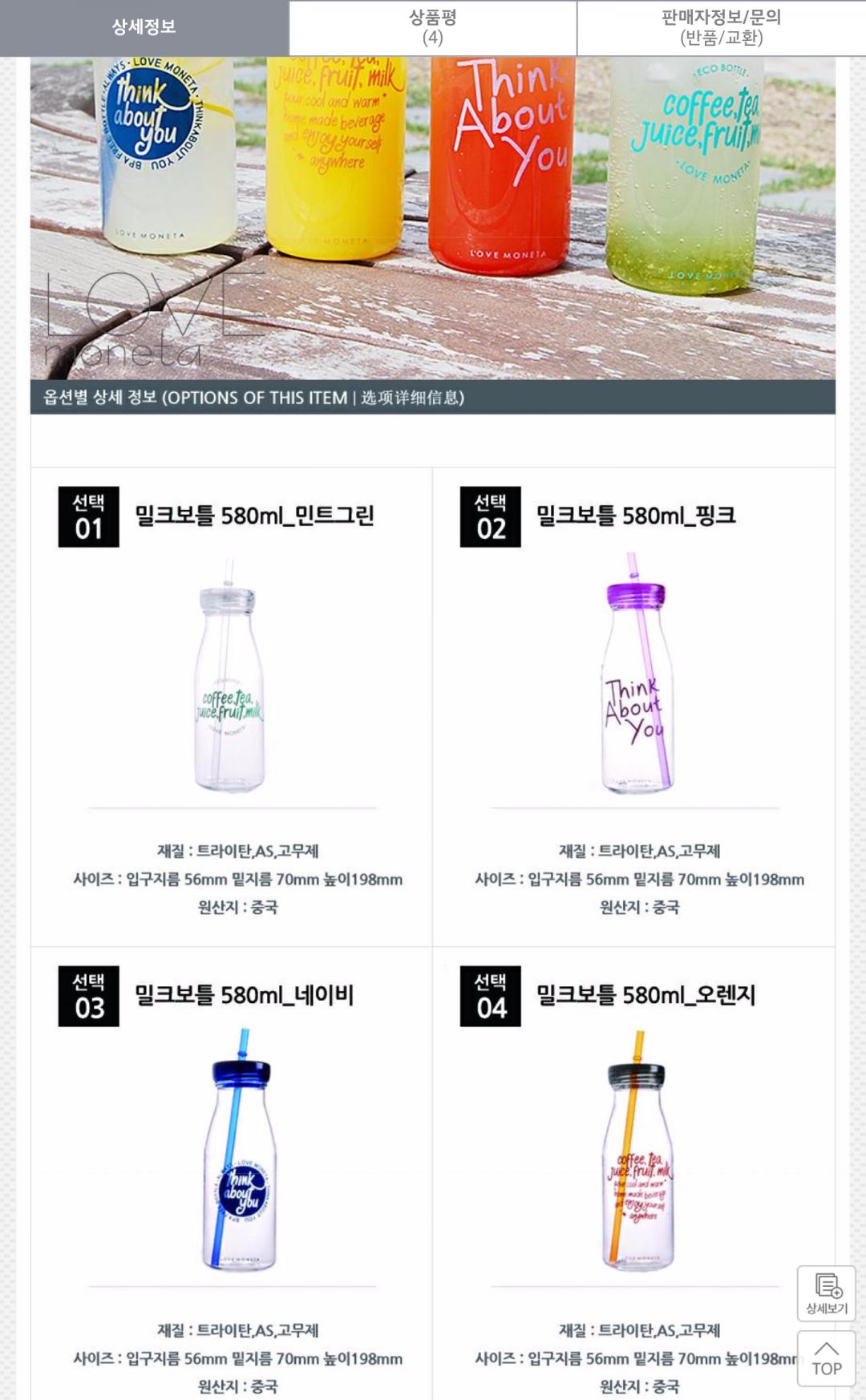Tap the 상세보기 floating button
866x1400 pixels.
point(826,1293)
